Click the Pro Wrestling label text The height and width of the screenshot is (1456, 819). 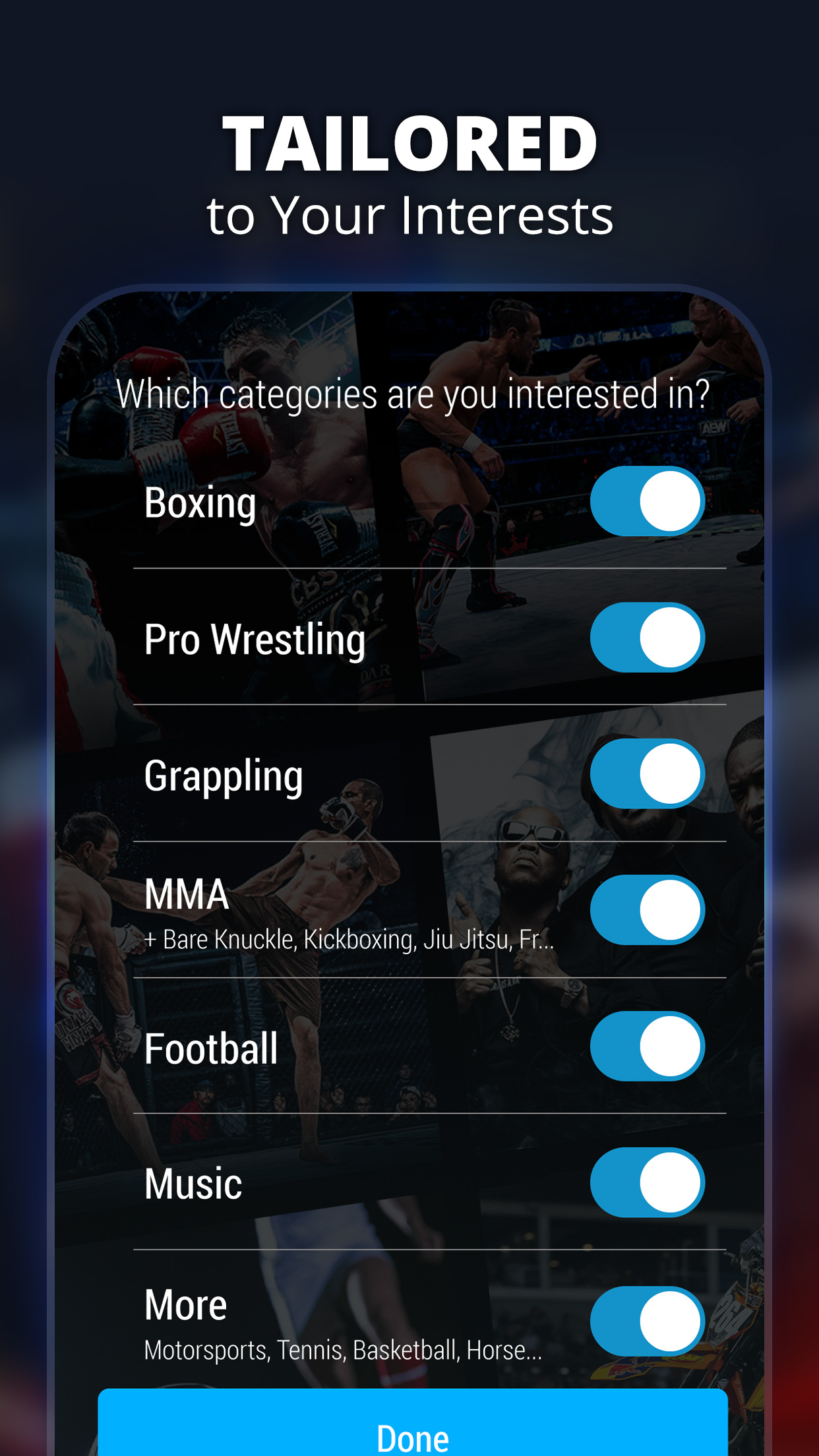(x=255, y=638)
